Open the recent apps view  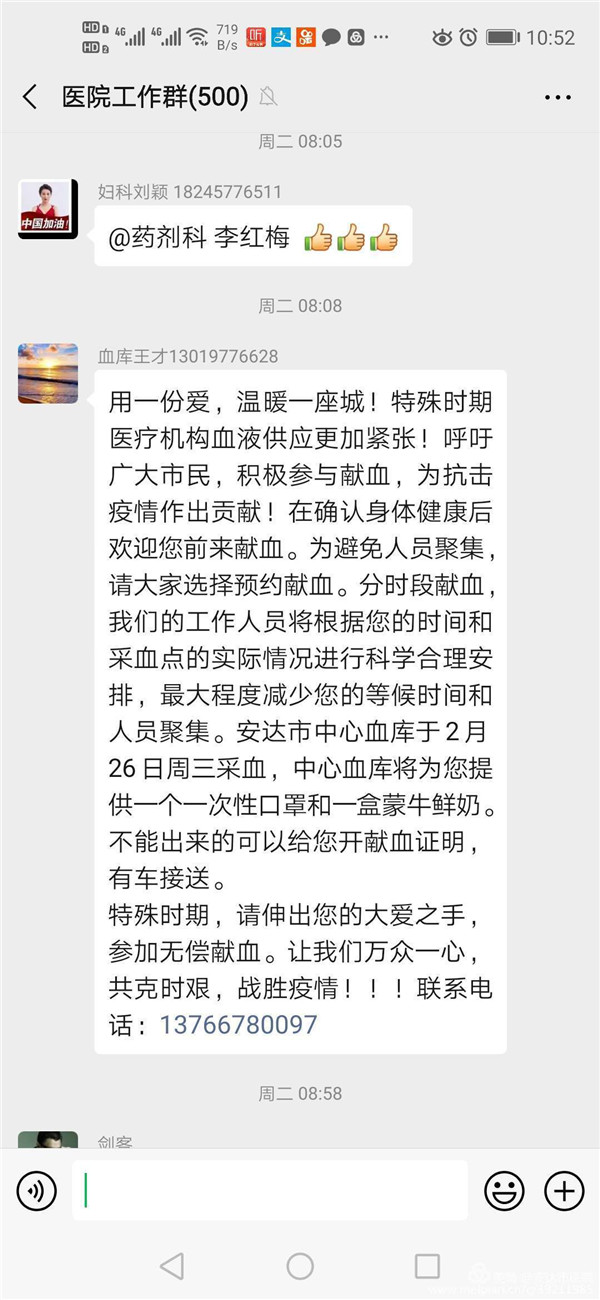click(427, 1266)
